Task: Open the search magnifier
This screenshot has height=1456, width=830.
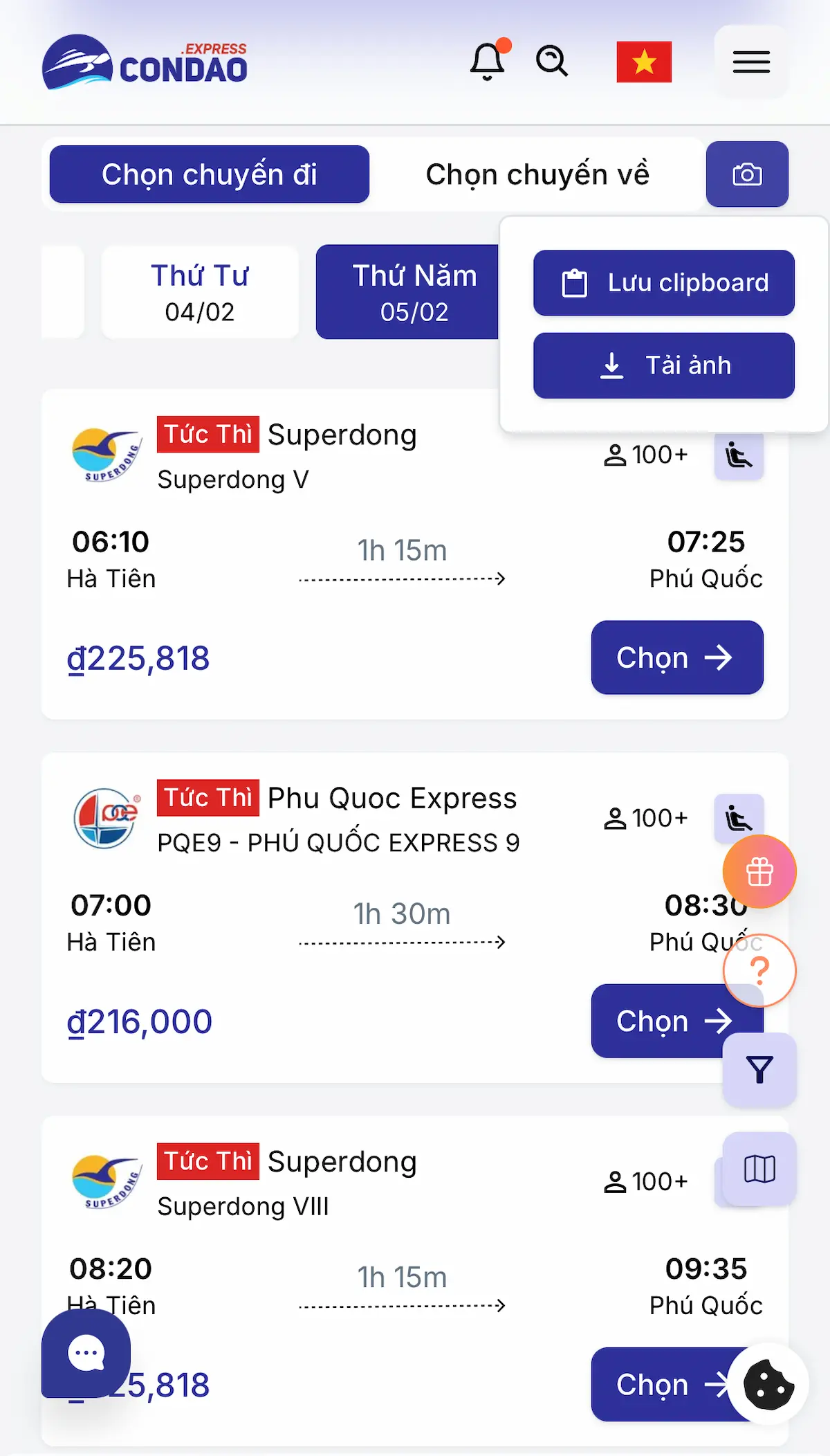Action: [x=551, y=62]
